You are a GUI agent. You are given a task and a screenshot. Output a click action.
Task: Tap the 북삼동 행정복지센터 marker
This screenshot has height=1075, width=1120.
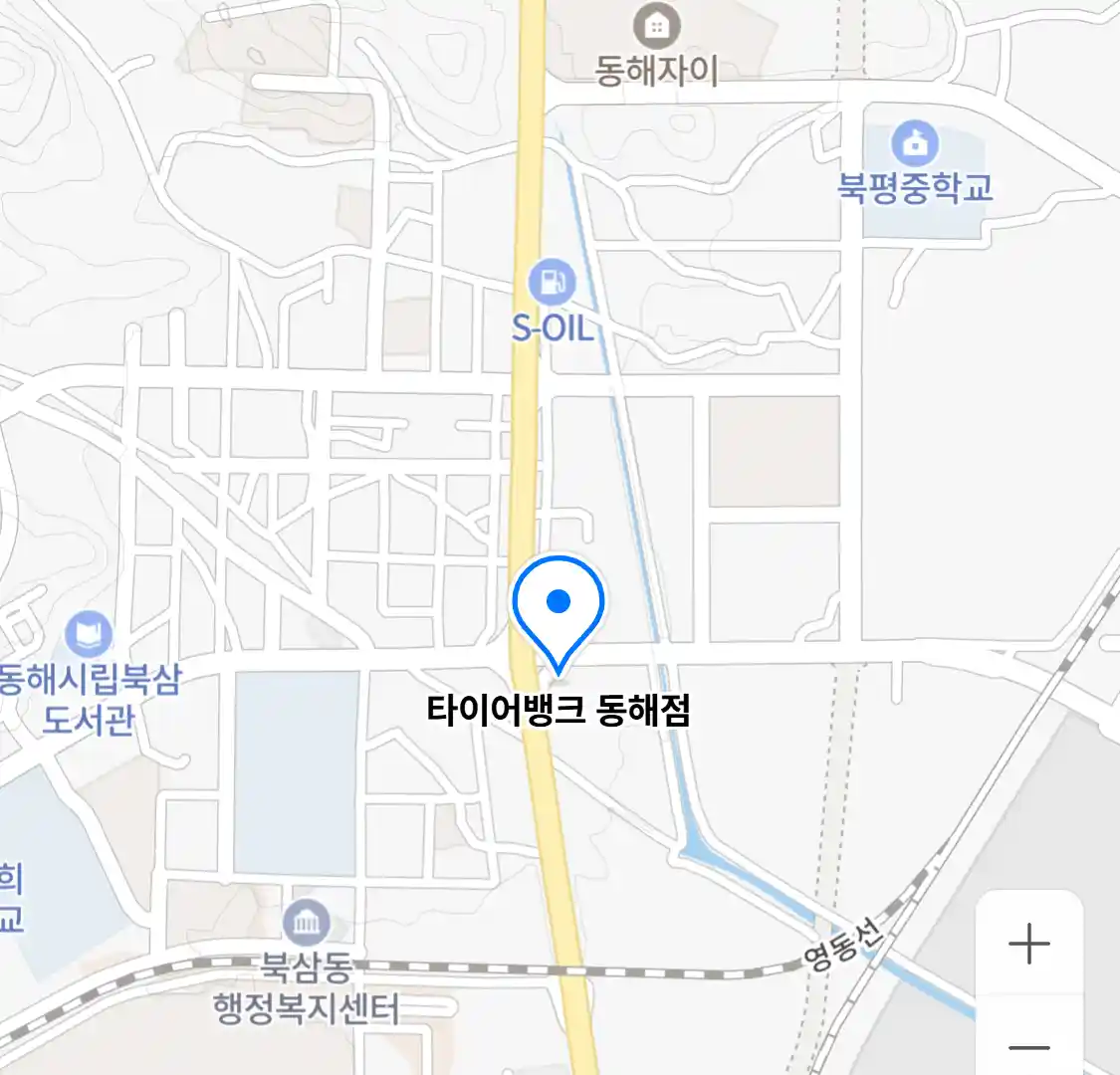click(x=307, y=925)
